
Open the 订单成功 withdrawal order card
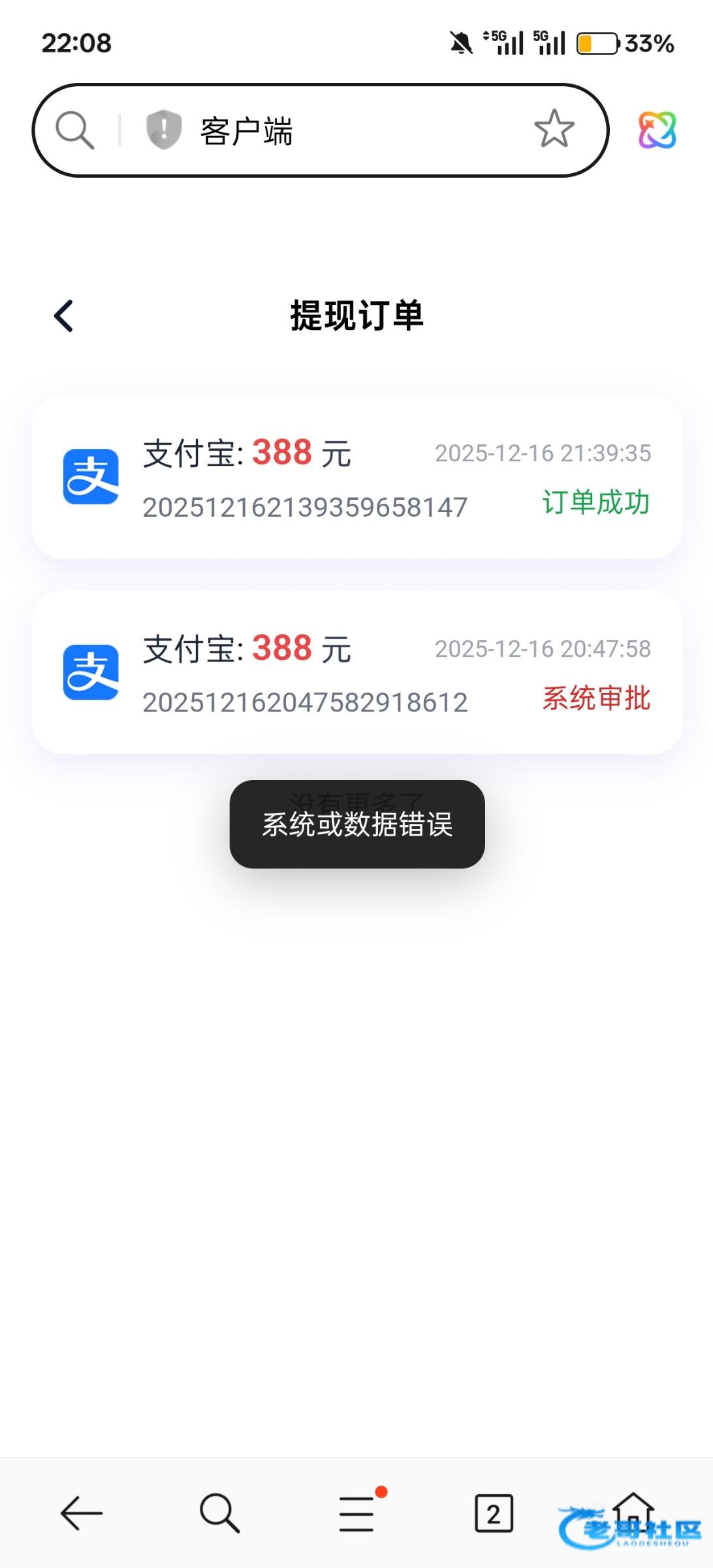[356, 477]
